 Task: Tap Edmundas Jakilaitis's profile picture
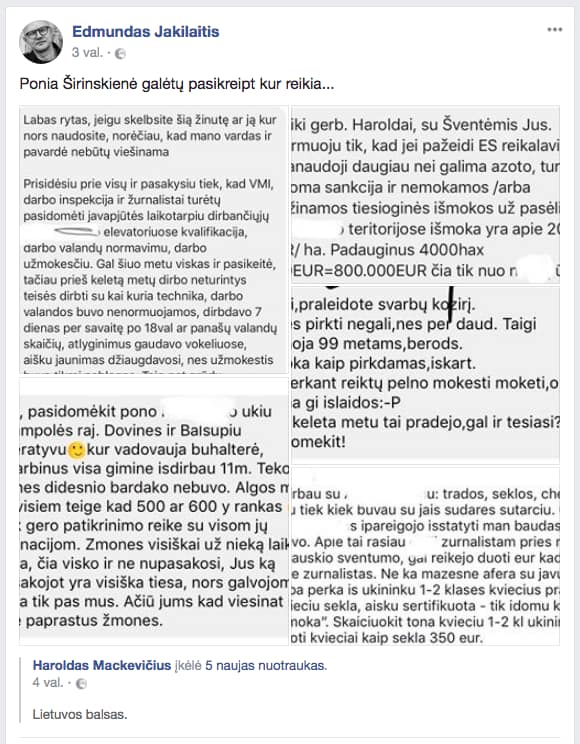coord(41,42)
